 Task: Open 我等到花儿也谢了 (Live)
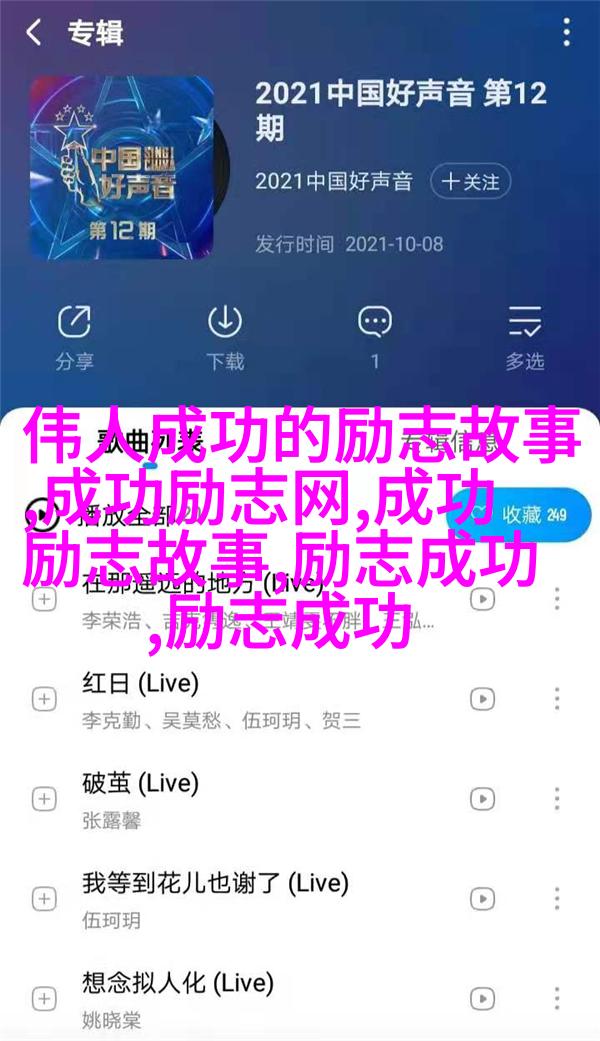click(214, 883)
